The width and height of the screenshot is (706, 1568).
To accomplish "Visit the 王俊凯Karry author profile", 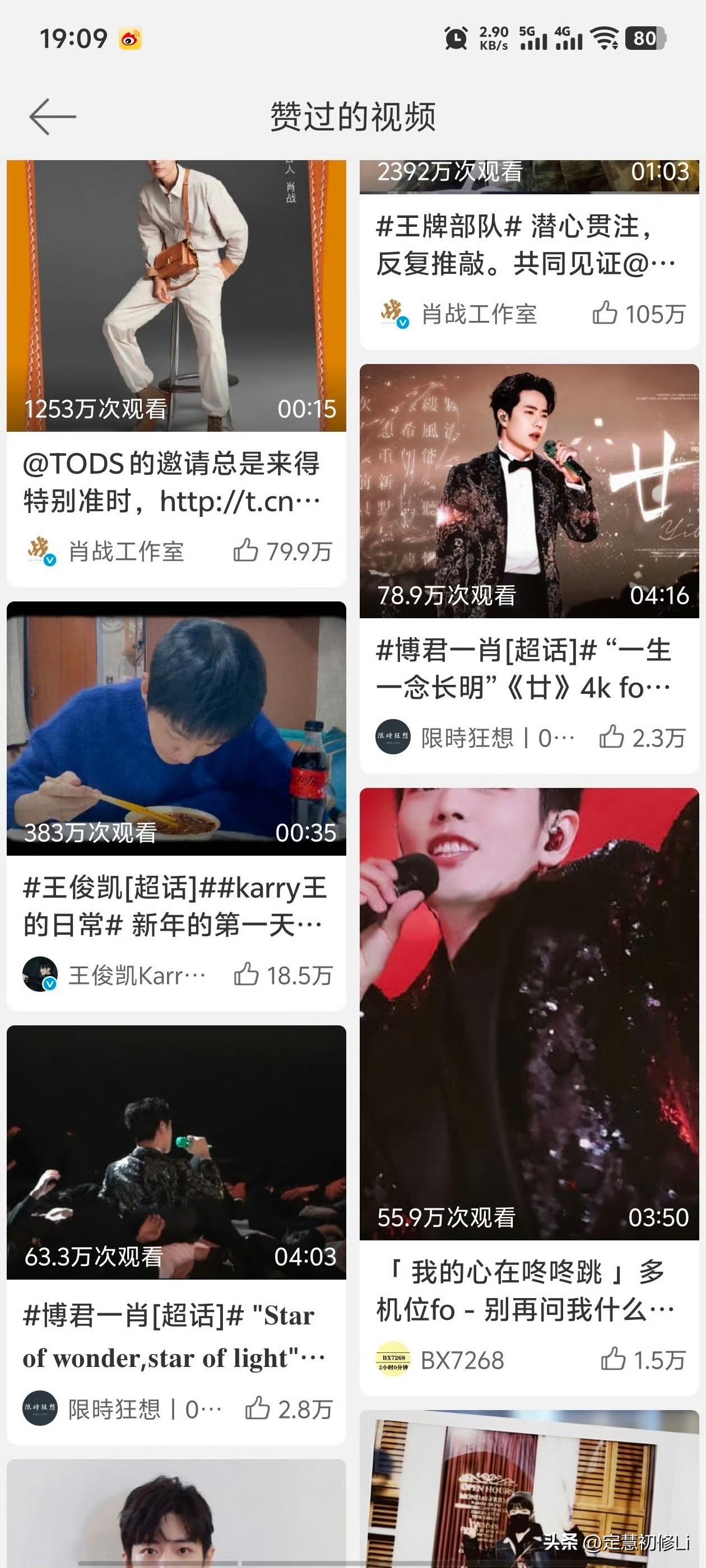I will coord(116,975).
